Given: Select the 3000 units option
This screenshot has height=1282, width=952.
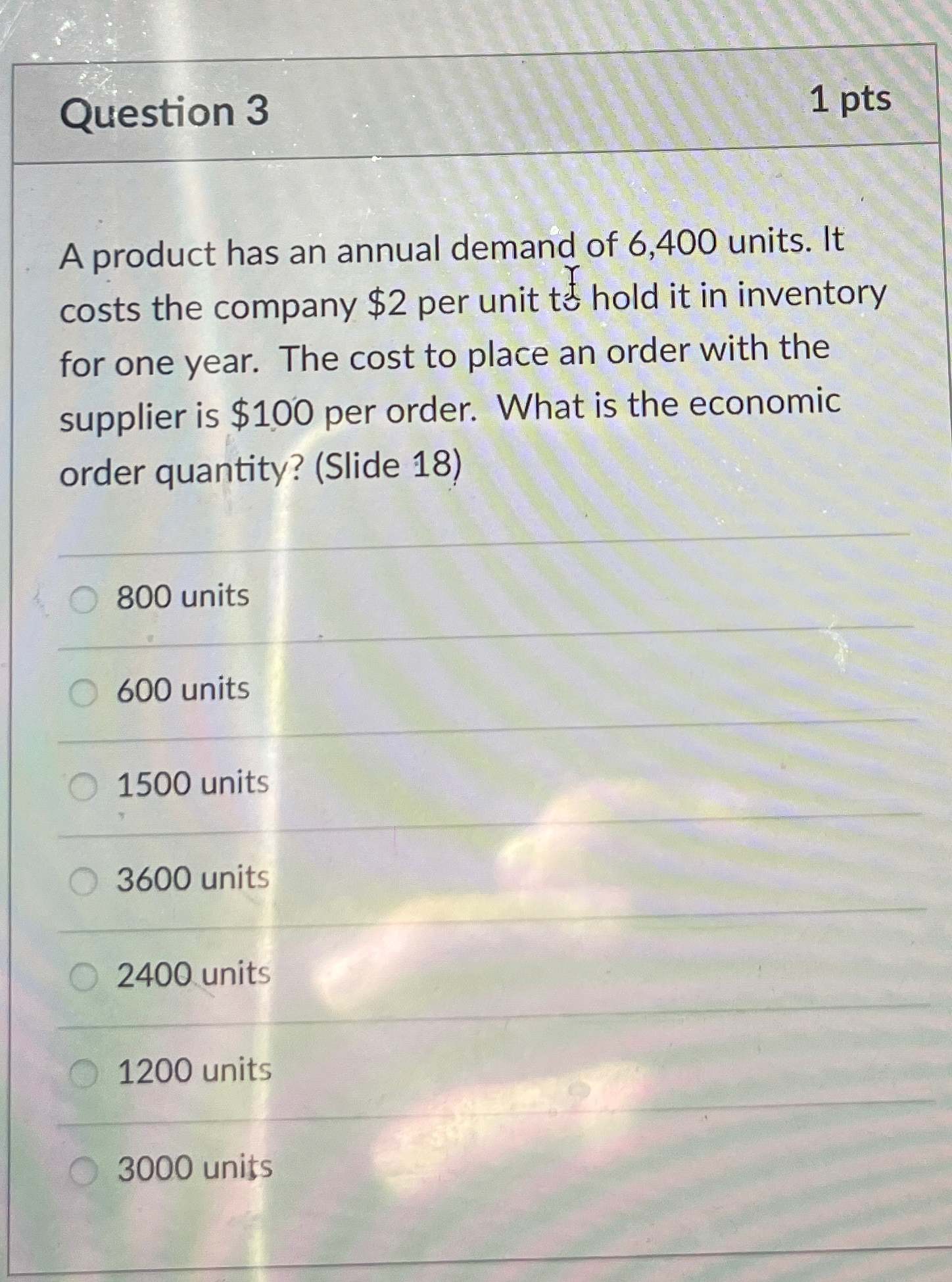Looking at the screenshot, I should (83, 1171).
